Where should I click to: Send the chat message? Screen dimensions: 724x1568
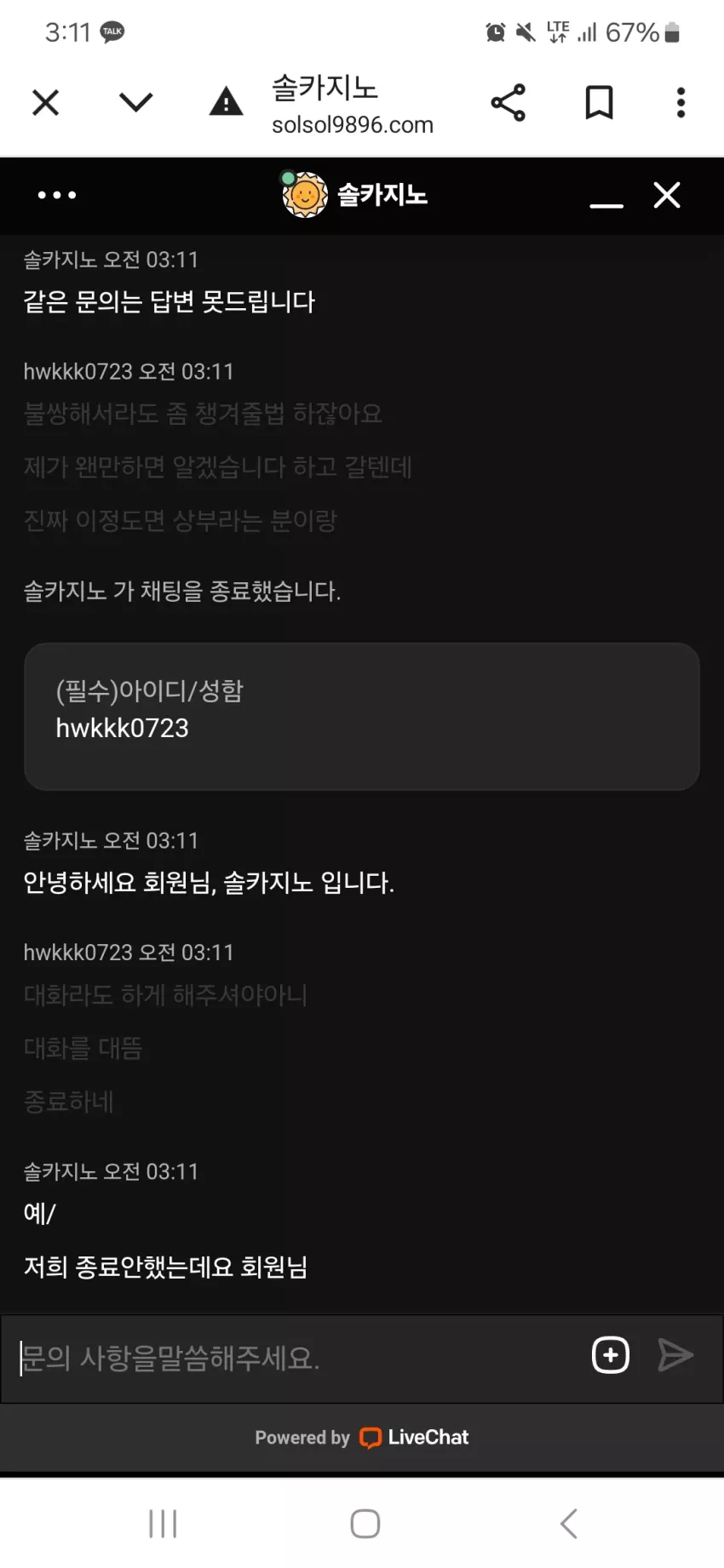point(675,1355)
